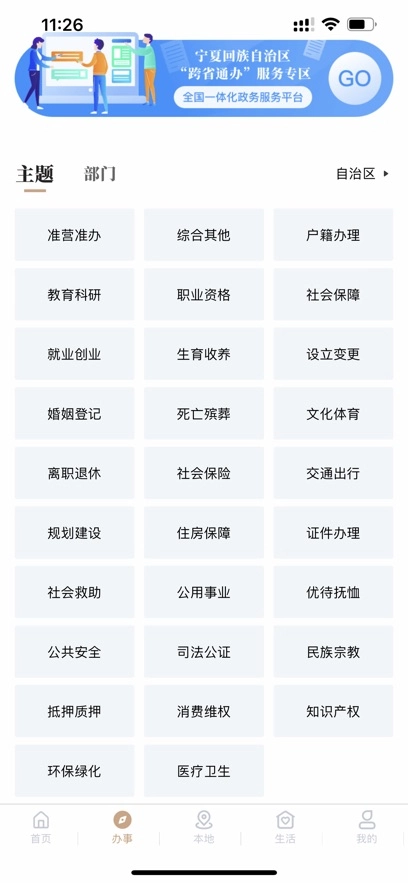Tap the 住房保障 tile

pos(204,533)
